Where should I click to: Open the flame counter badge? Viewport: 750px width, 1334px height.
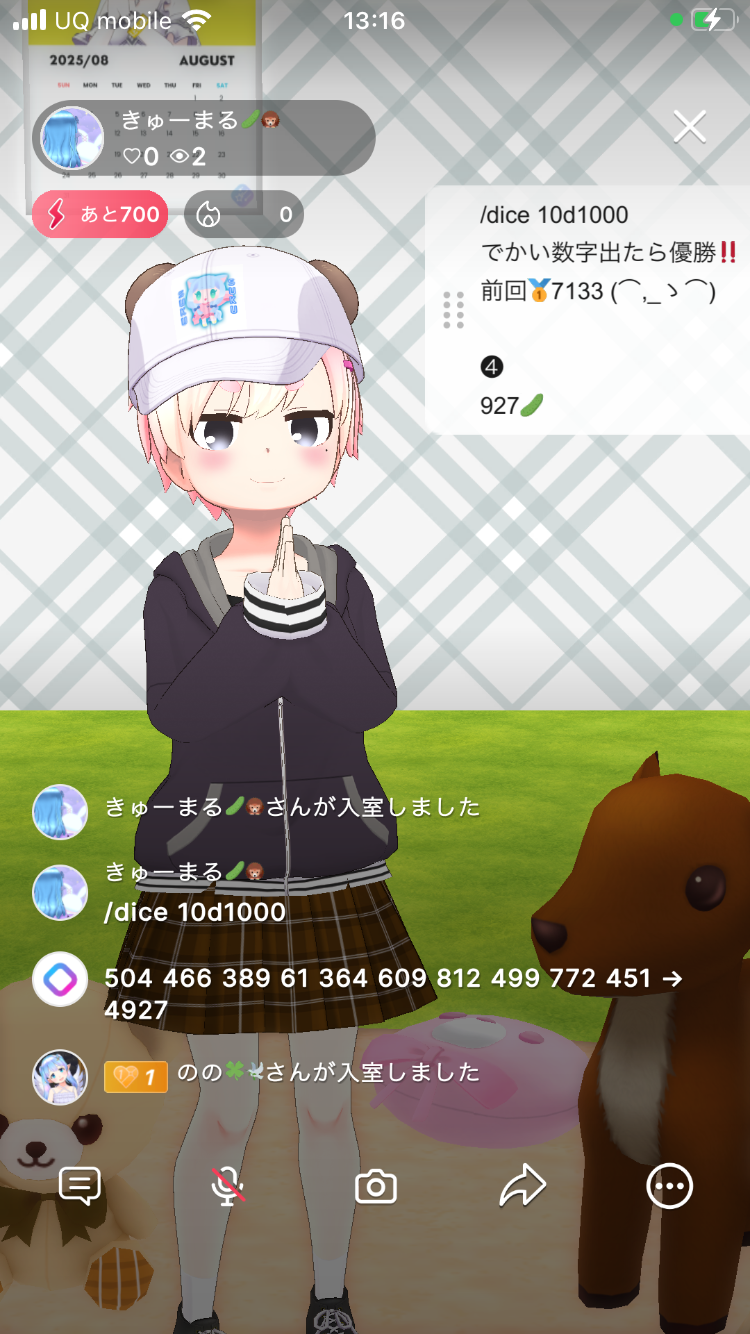pos(244,214)
